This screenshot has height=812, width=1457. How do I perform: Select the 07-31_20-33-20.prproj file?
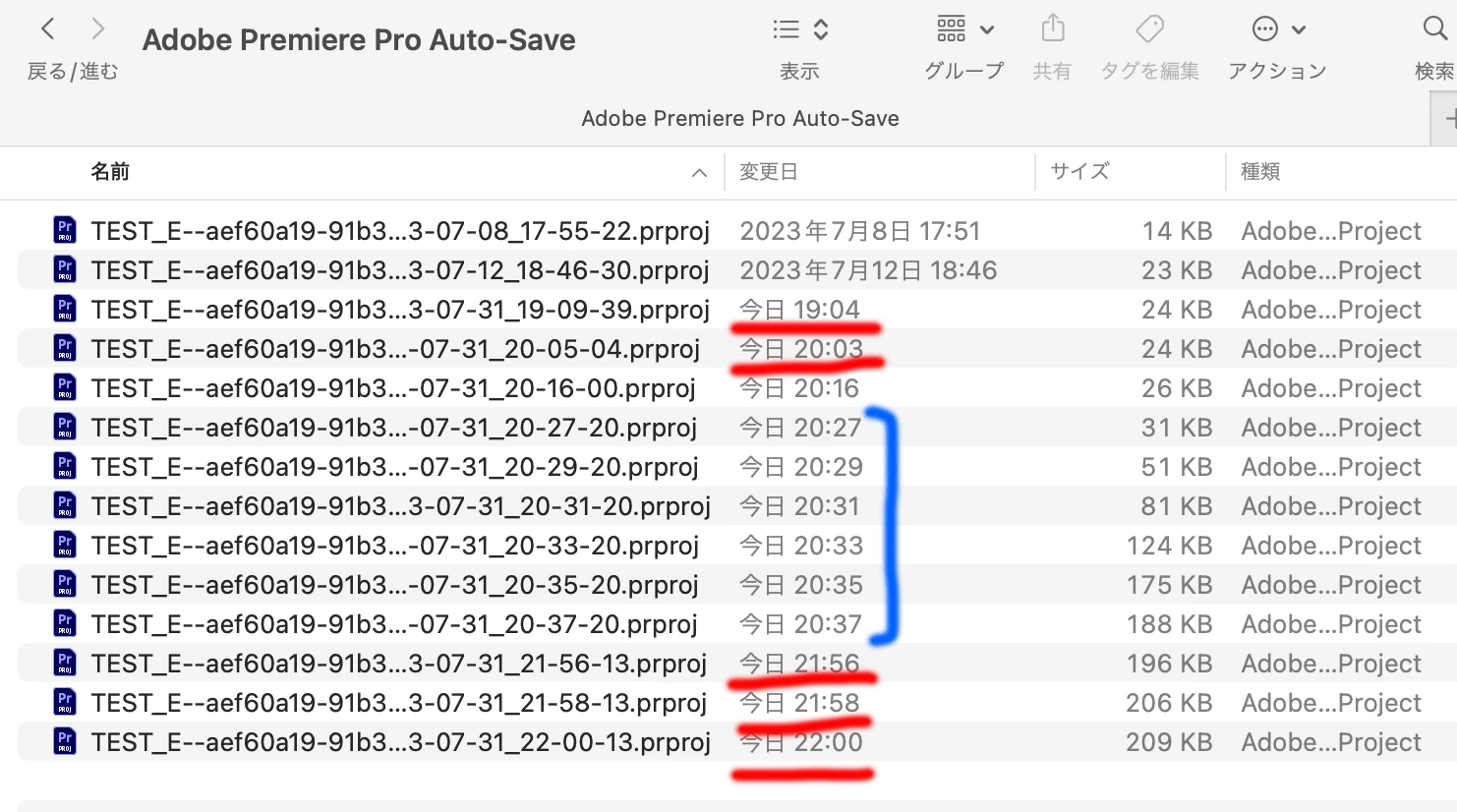[394, 546]
